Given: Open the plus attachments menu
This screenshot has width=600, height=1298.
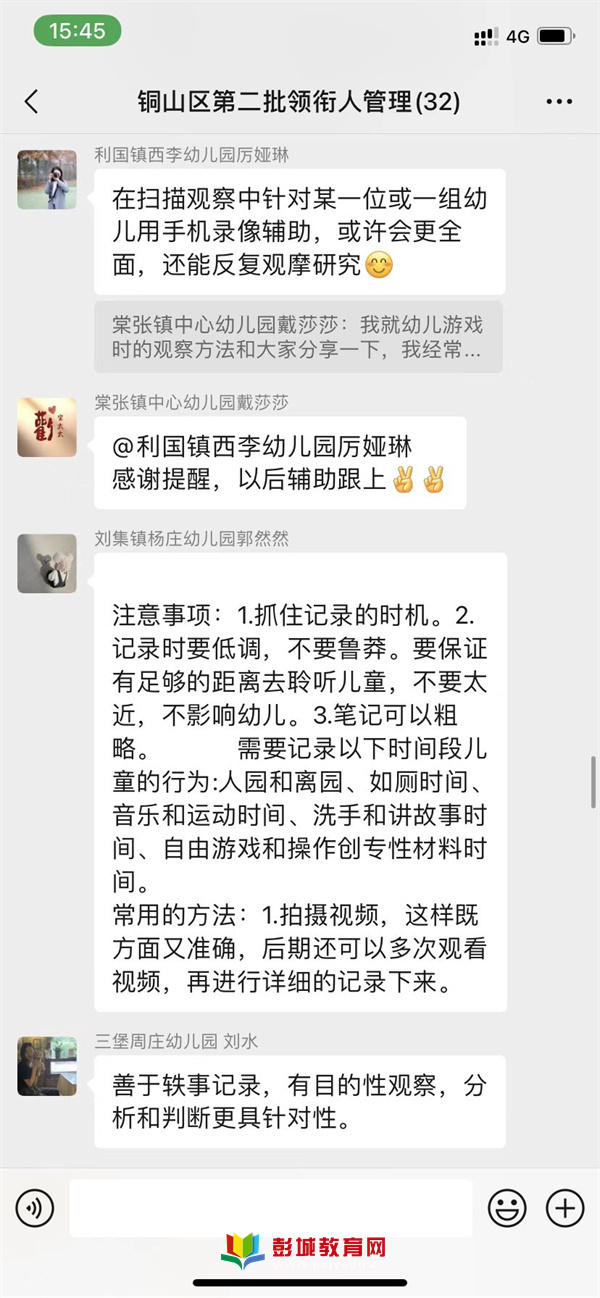Looking at the screenshot, I should [x=565, y=1209].
